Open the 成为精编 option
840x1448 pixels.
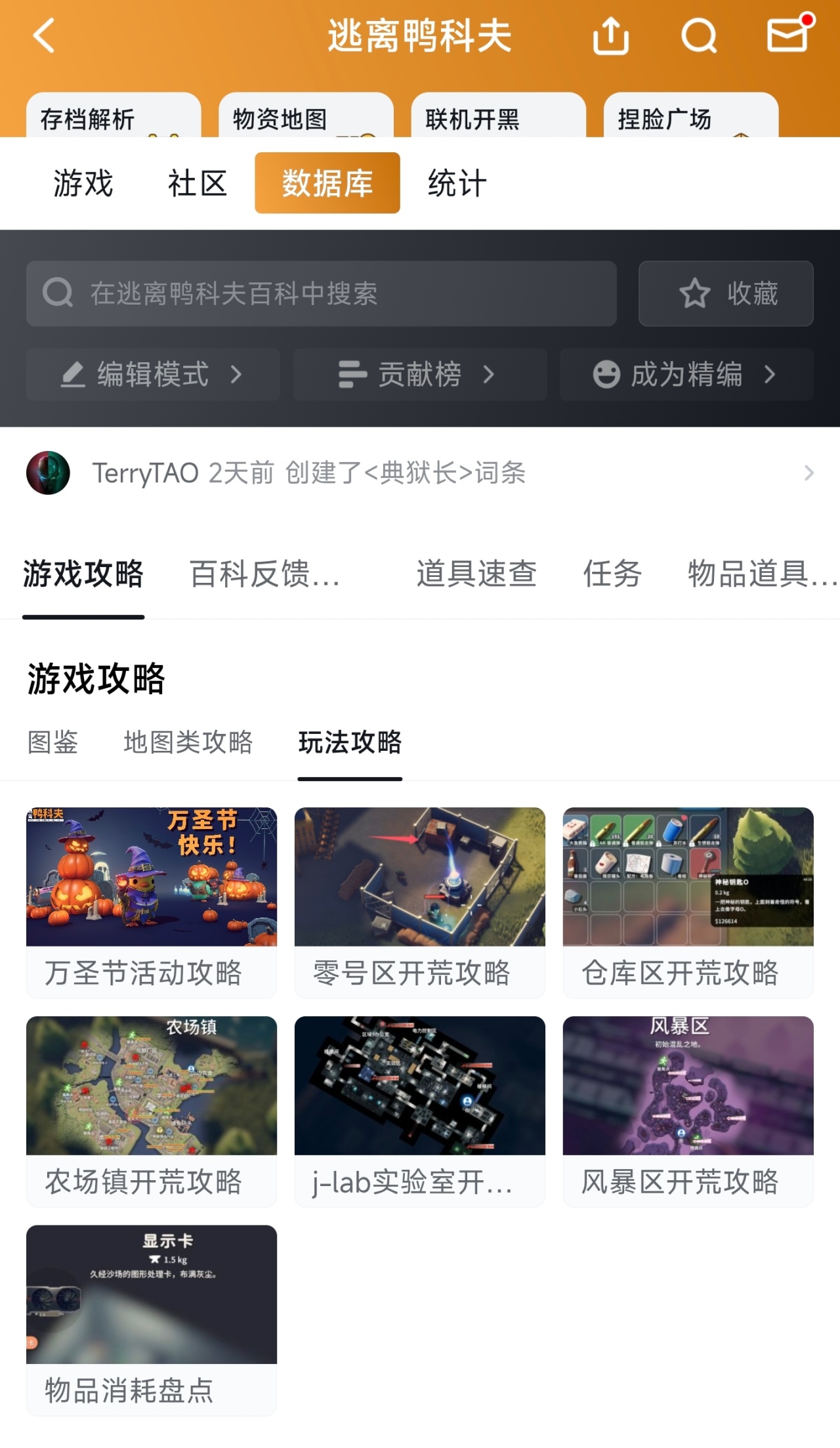point(686,375)
